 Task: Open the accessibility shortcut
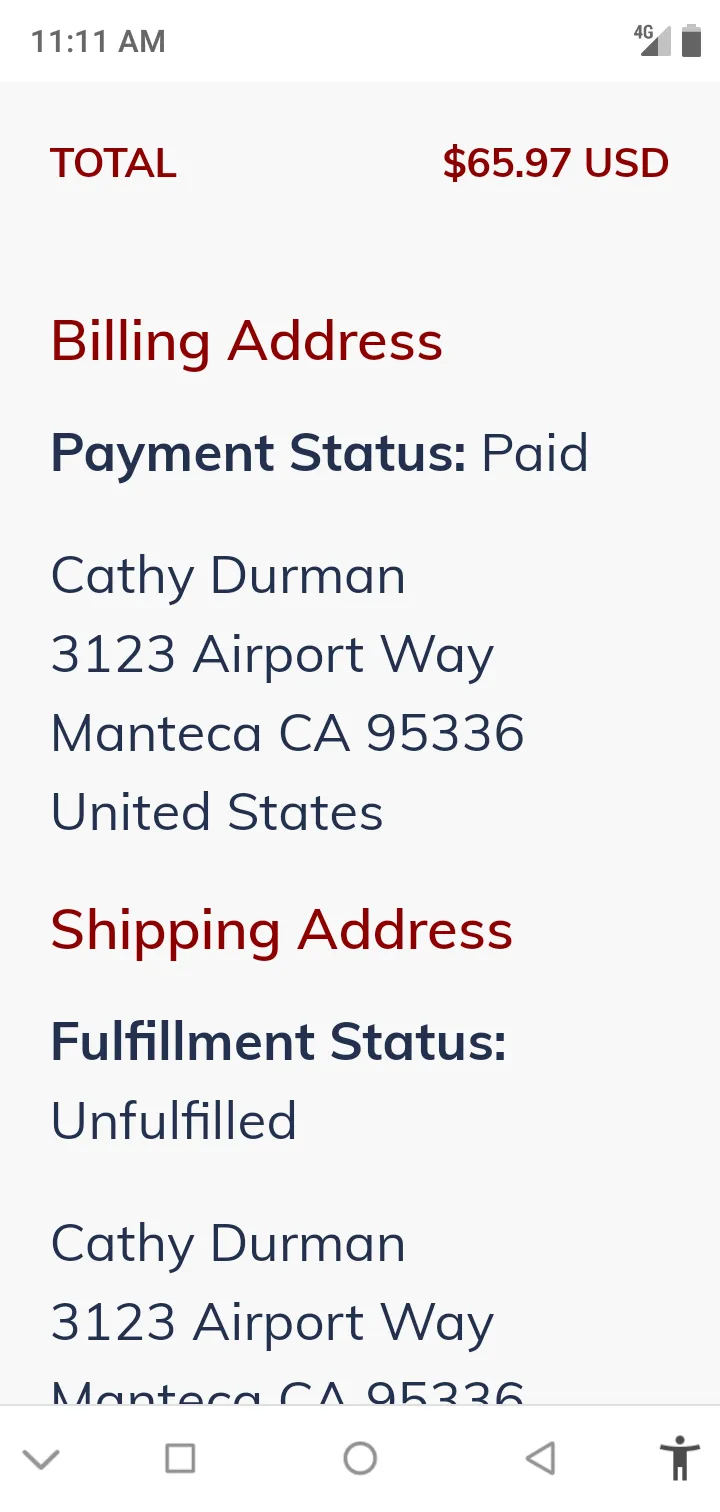pos(680,1458)
